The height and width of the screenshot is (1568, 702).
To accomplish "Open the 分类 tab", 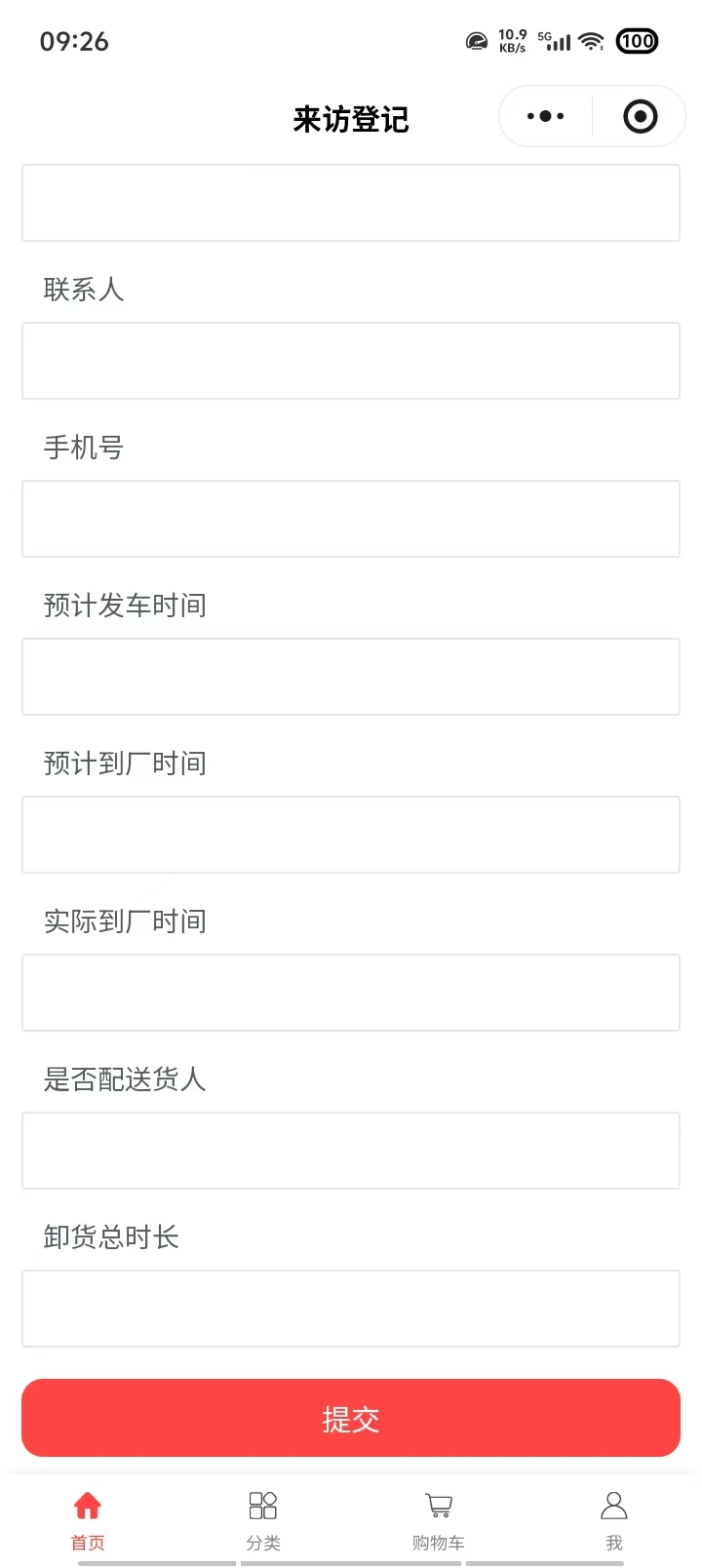I will (263, 1519).
